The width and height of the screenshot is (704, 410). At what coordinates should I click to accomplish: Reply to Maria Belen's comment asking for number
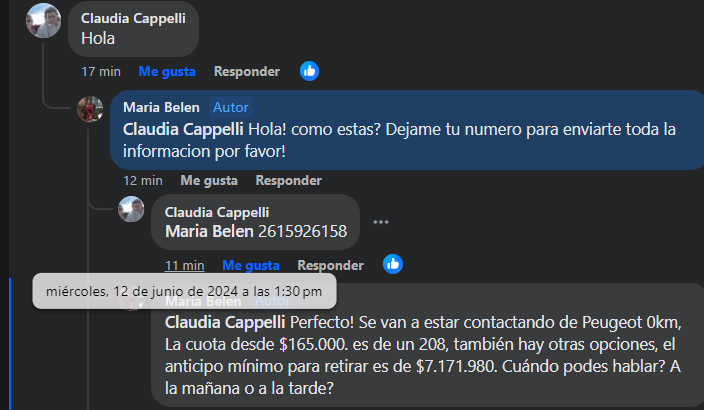pos(288,181)
